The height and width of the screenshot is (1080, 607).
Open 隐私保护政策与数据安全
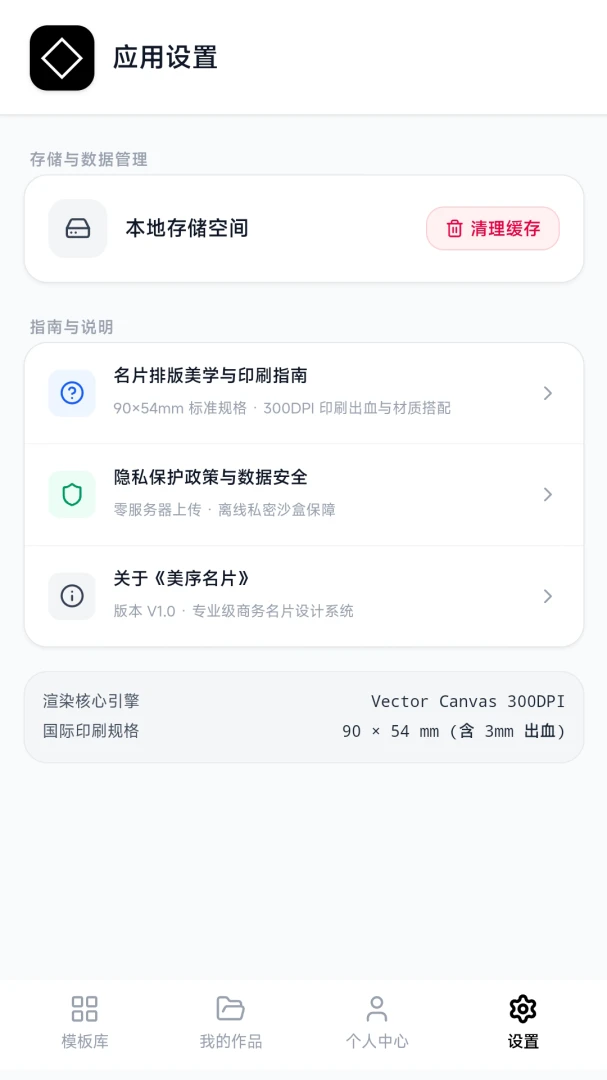point(304,495)
